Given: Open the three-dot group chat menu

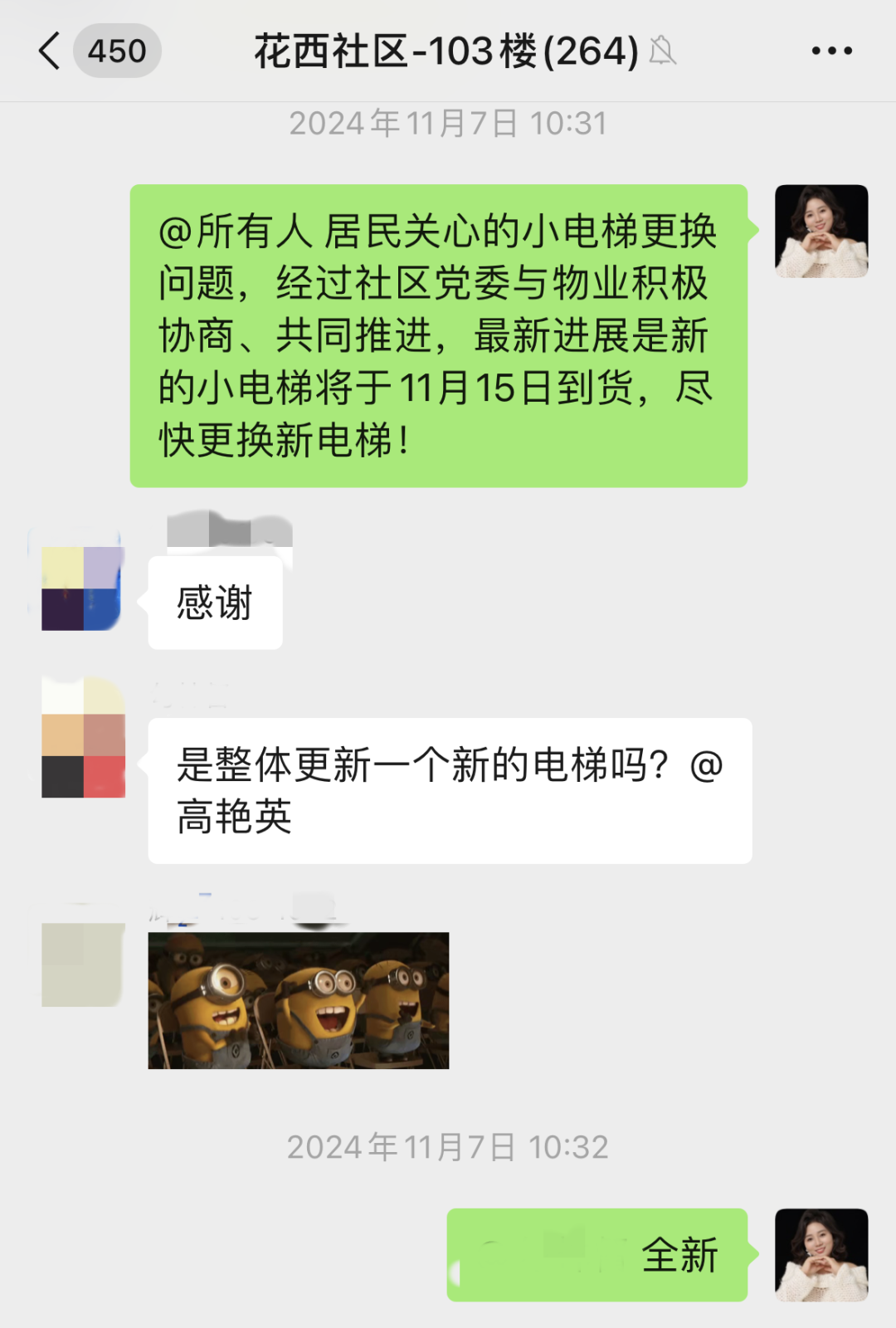Looking at the screenshot, I should point(831,51).
